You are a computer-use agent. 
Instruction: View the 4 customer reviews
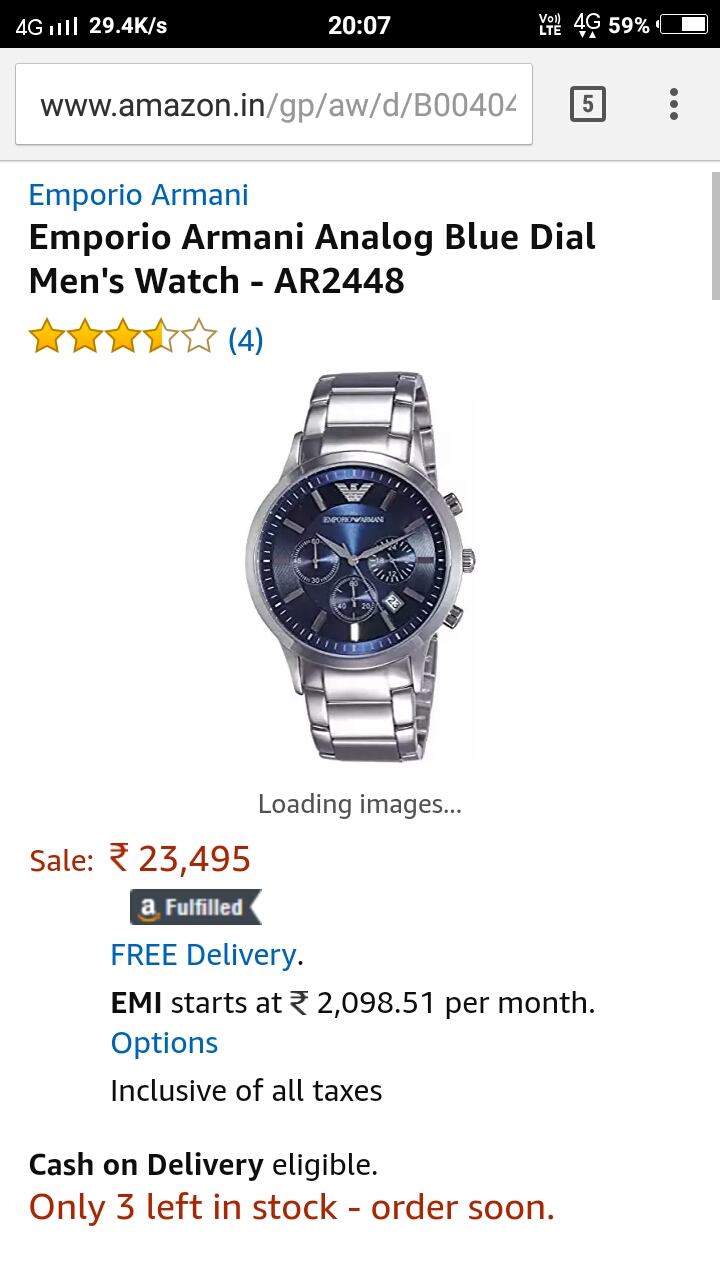pos(245,341)
